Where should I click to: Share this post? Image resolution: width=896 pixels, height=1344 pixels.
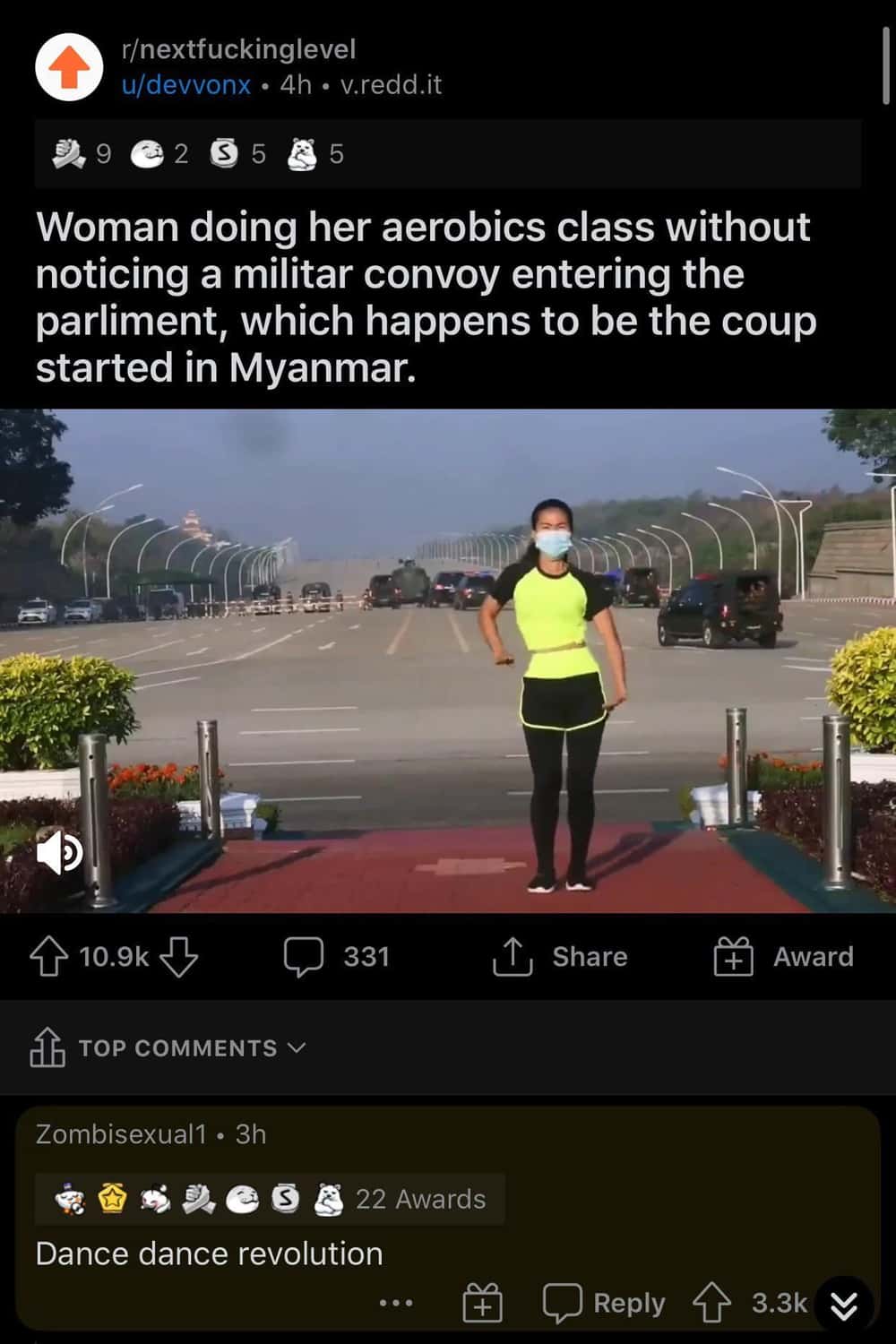(560, 957)
